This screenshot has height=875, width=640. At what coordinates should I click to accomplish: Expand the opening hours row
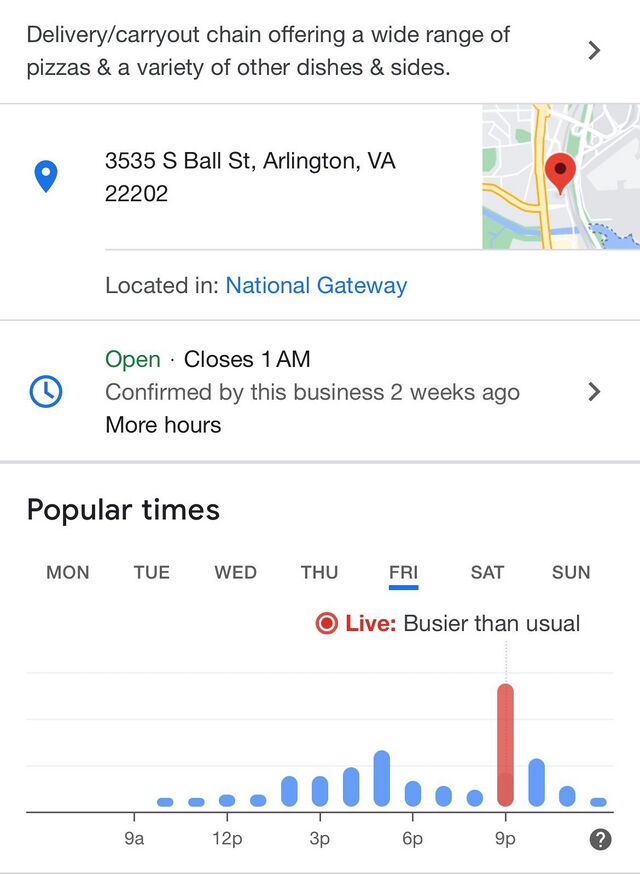click(594, 391)
